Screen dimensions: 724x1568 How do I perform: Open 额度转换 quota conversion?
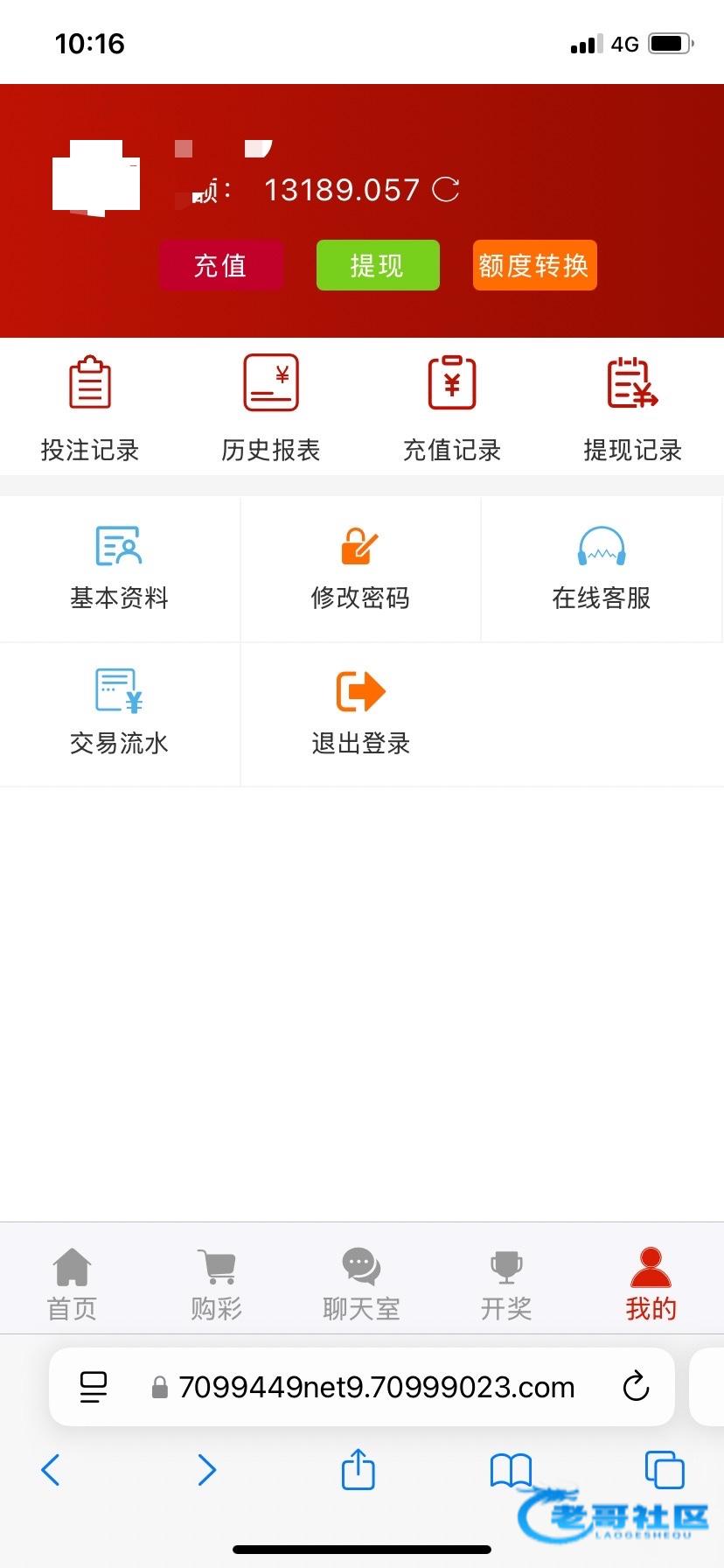pos(534,265)
